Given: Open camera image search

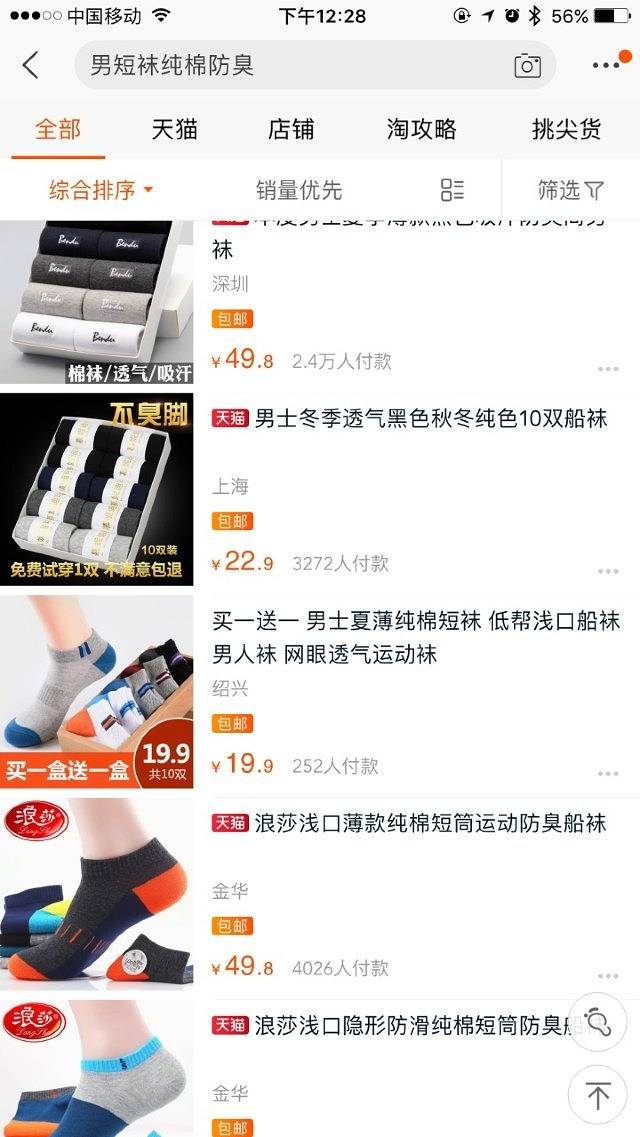Looking at the screenshot, I should (x=527, y=66).
